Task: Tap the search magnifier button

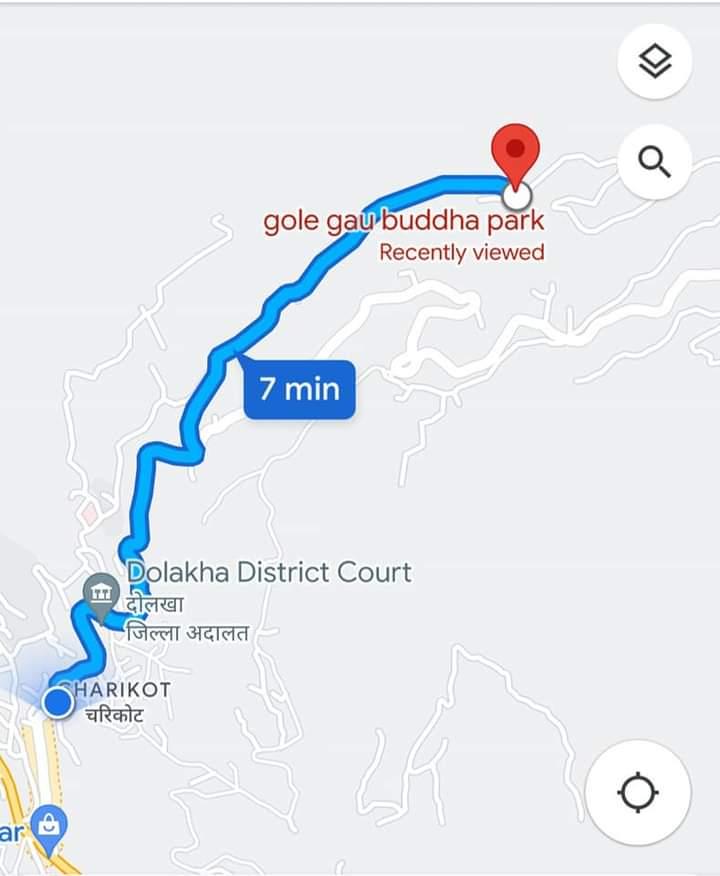Action: click(655, 162)
